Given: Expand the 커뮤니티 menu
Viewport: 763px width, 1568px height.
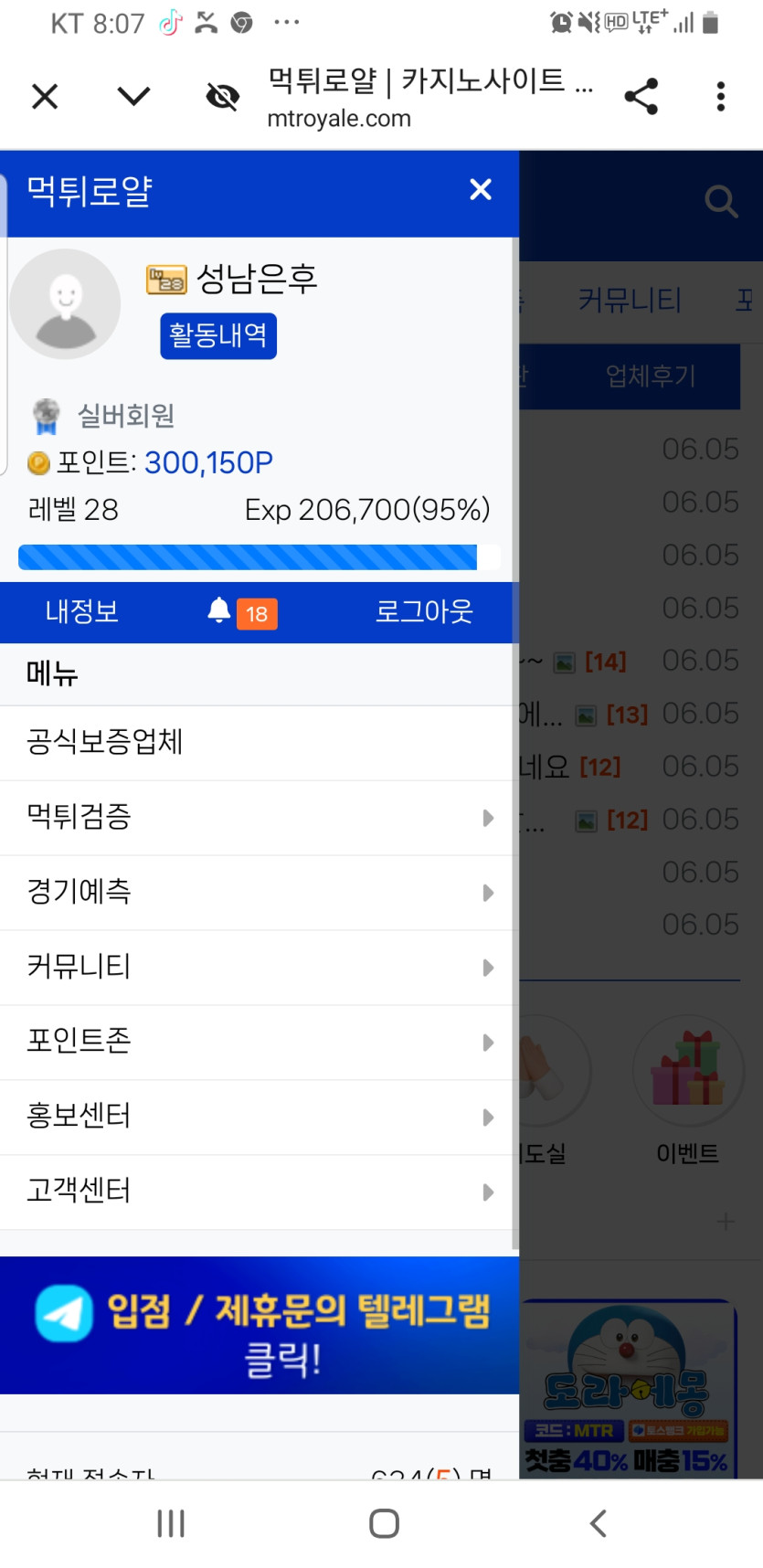Looking at the screenshot, I should pyautogui.click(x=256, y=967).
